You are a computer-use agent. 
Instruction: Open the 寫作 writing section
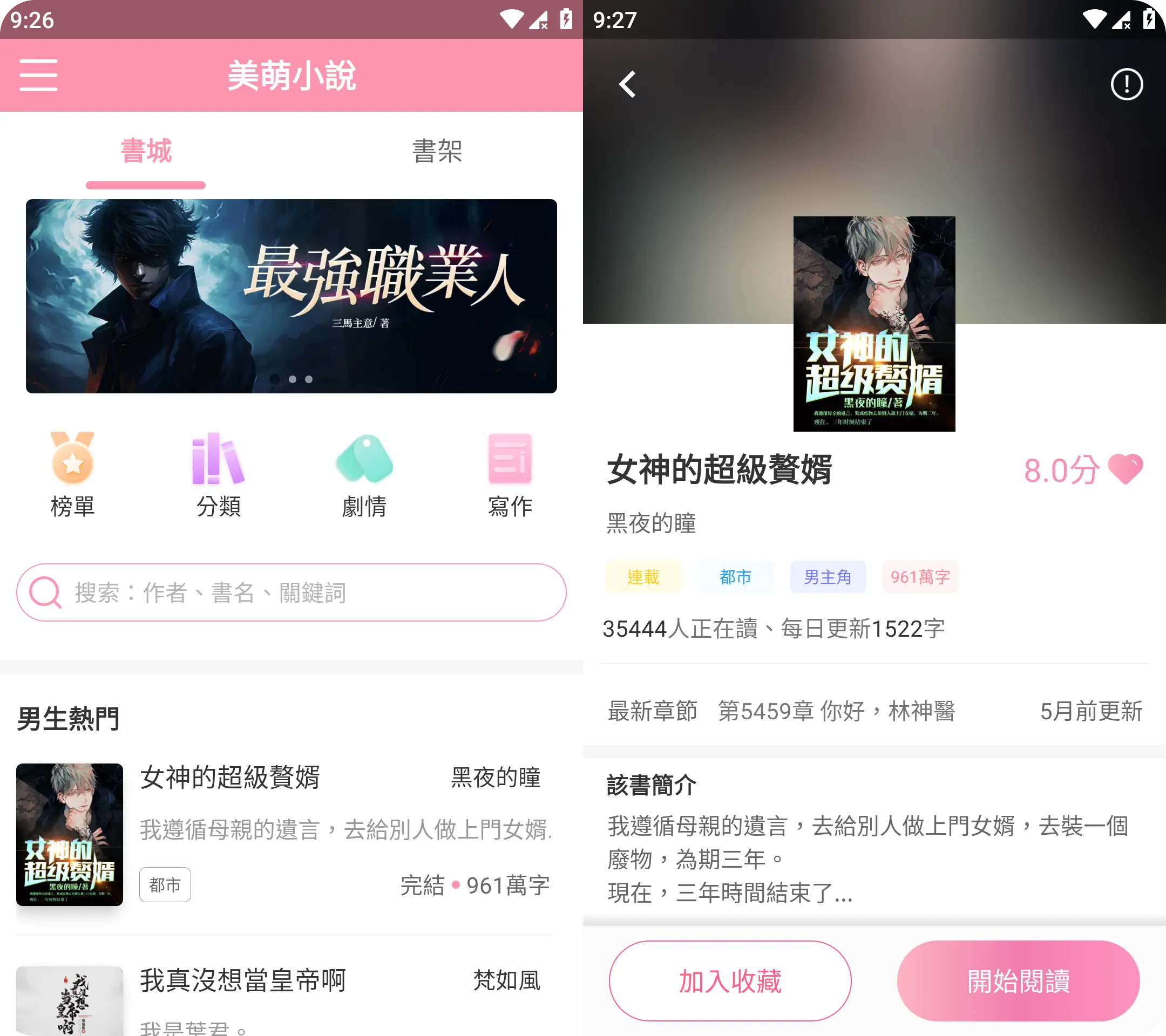[x=510, y=474]
